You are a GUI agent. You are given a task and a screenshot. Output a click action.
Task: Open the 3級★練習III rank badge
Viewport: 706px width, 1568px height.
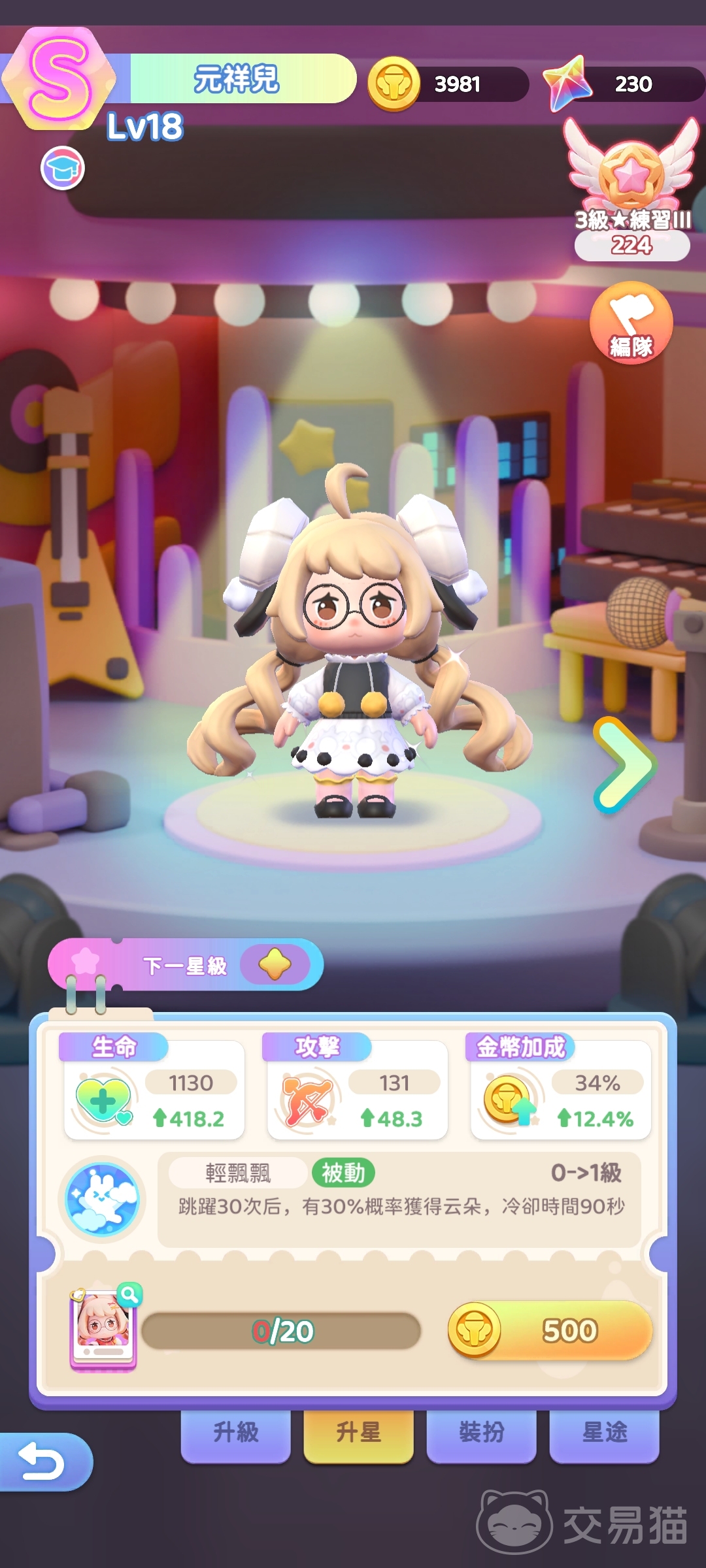point(631,189)
